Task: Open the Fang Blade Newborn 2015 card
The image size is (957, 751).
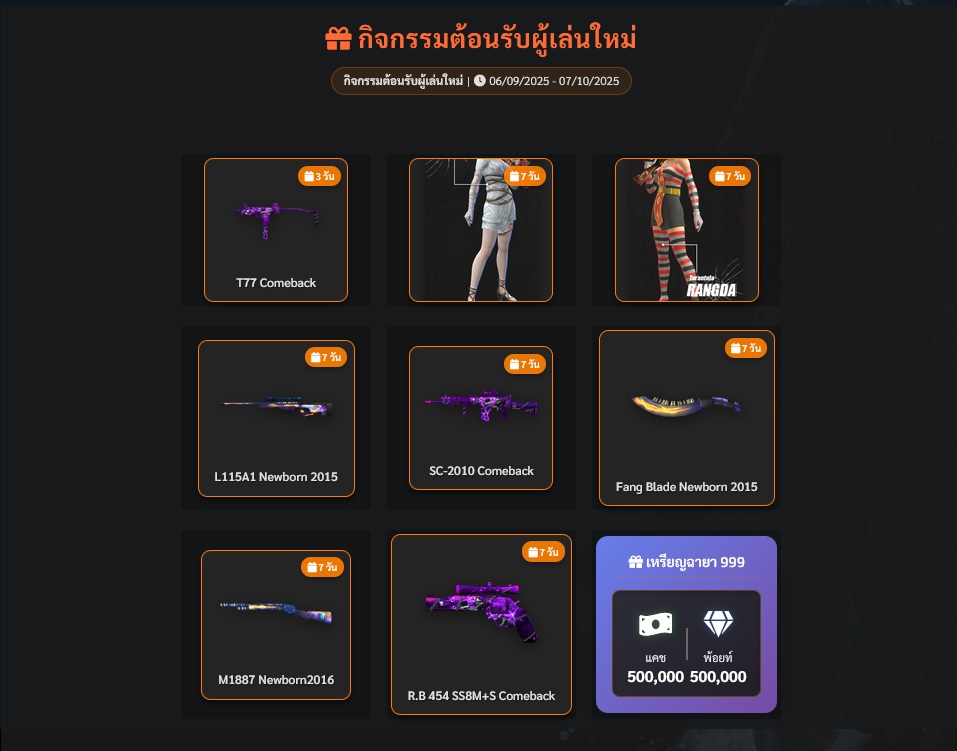Action: 687,418
